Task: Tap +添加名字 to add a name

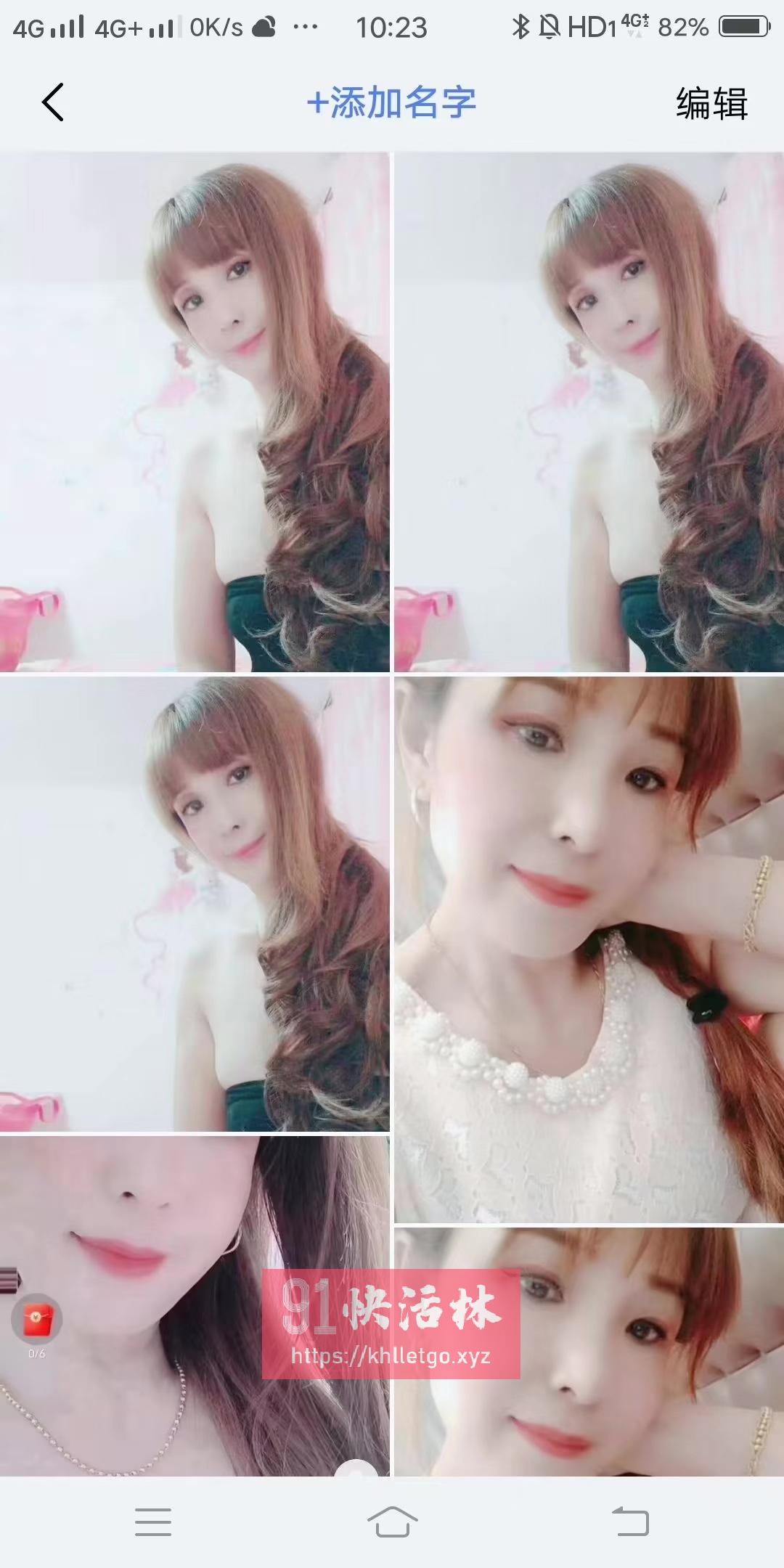Action: (x=391, y=102)
